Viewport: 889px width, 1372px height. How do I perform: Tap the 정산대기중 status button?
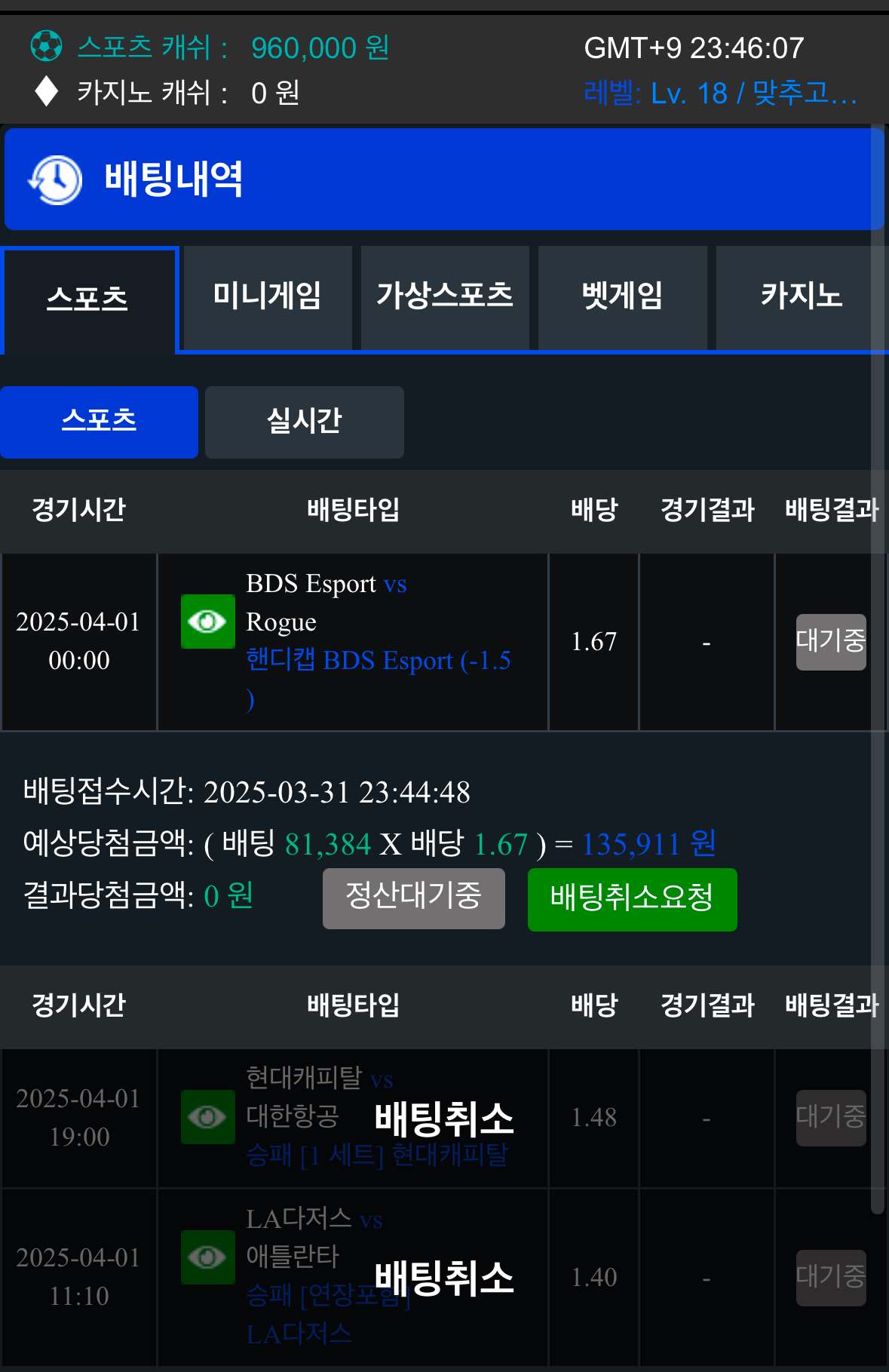pos(413,898)
